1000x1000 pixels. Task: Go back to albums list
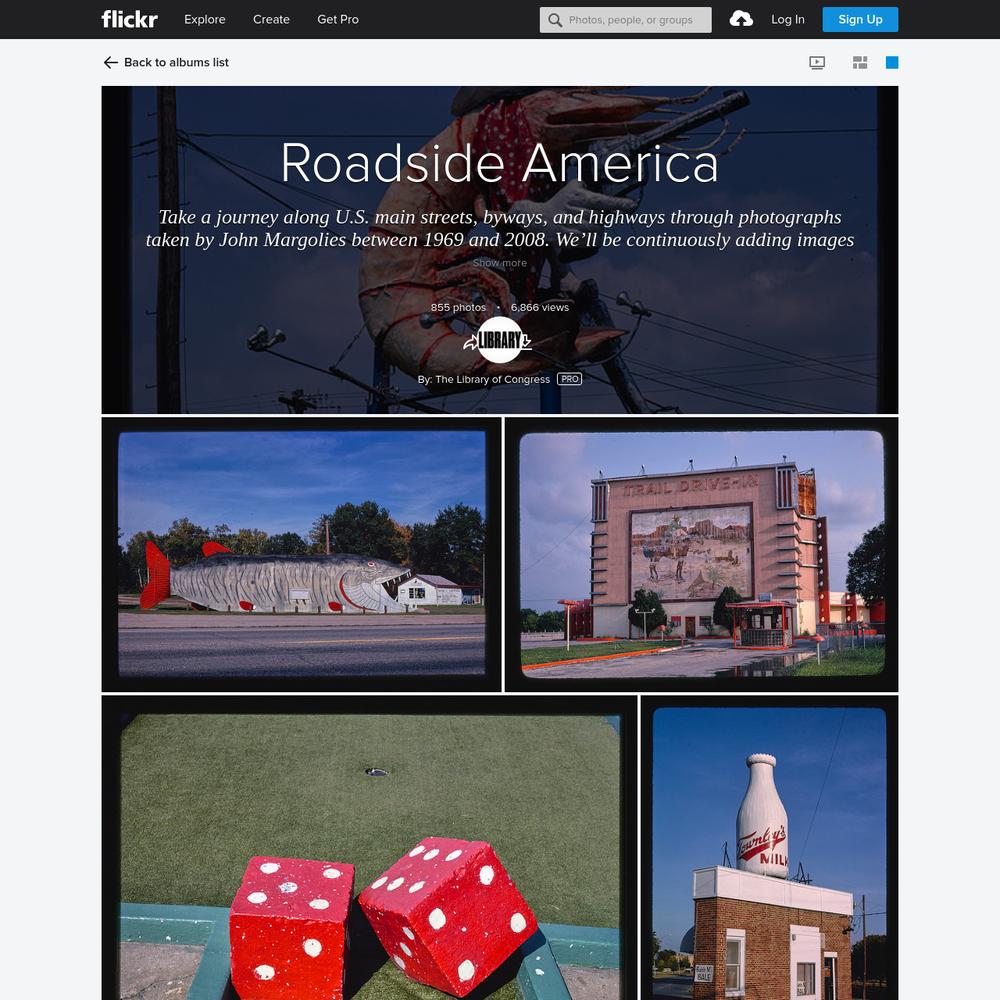pyautogui.click(x=166, y=62)
